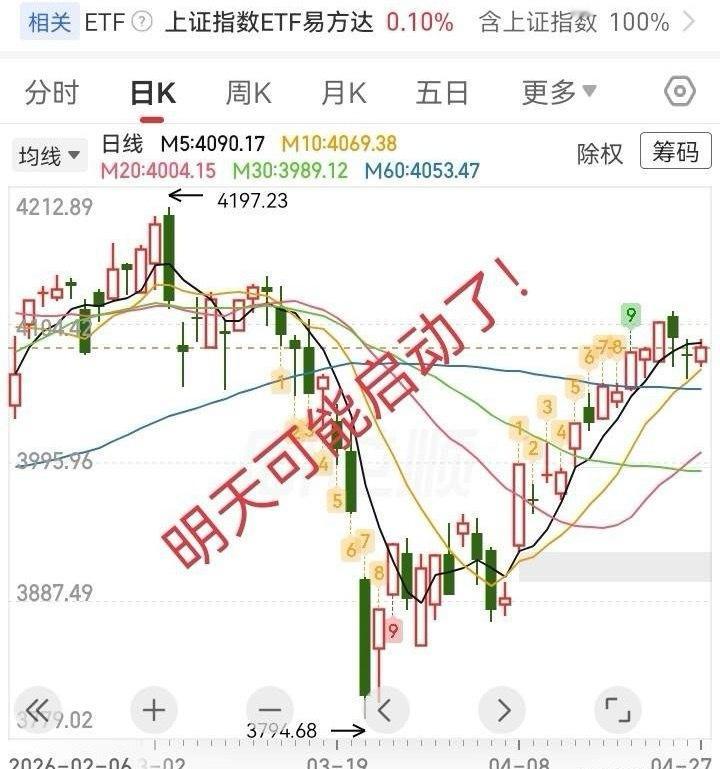This screenshot has height=769, width=720.
Task: Open the info tooltip icon beside 上证指数ETF
Action: coord(143,18)
